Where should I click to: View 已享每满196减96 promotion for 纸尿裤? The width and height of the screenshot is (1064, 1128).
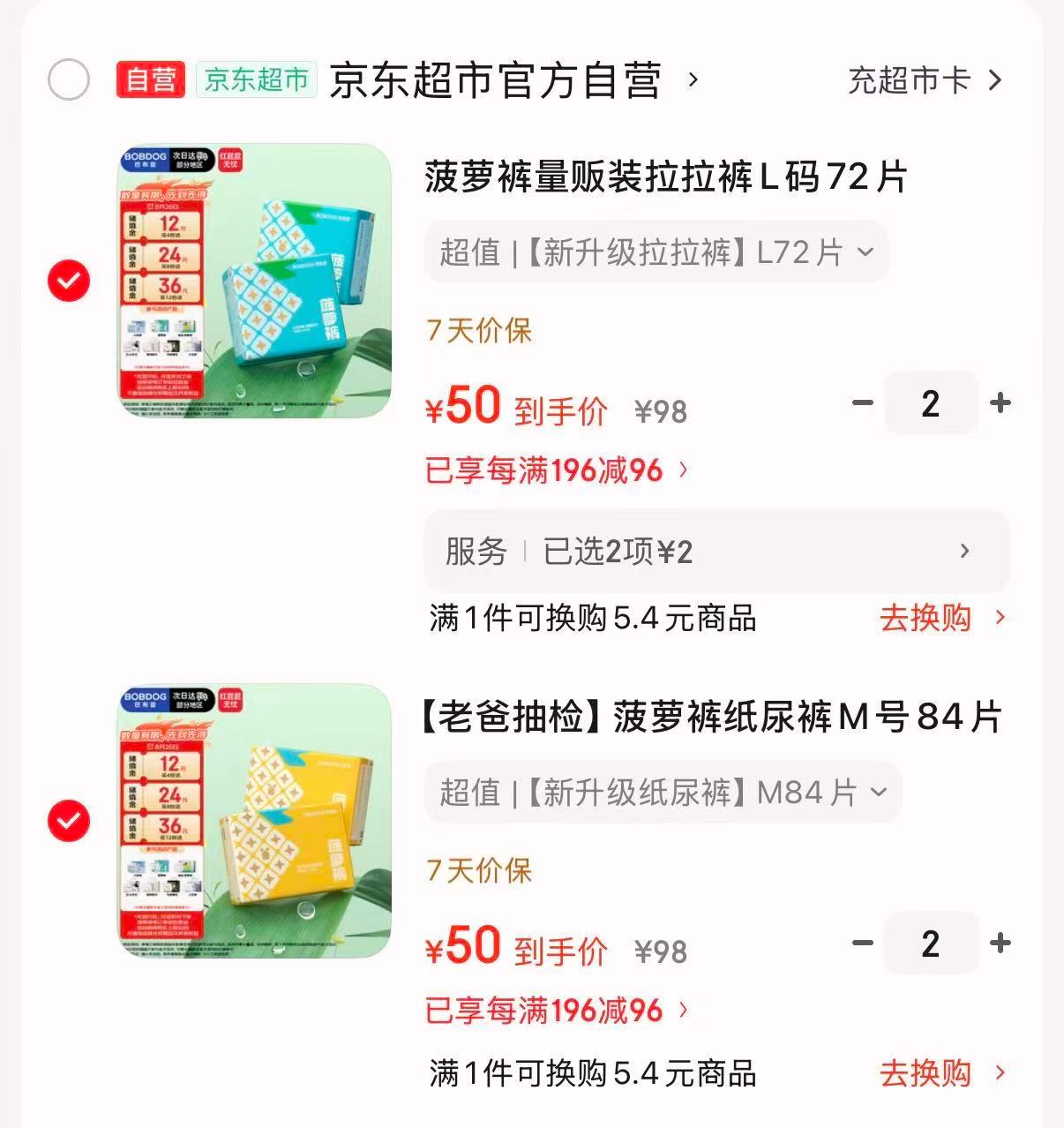(x=557, y=1011)
